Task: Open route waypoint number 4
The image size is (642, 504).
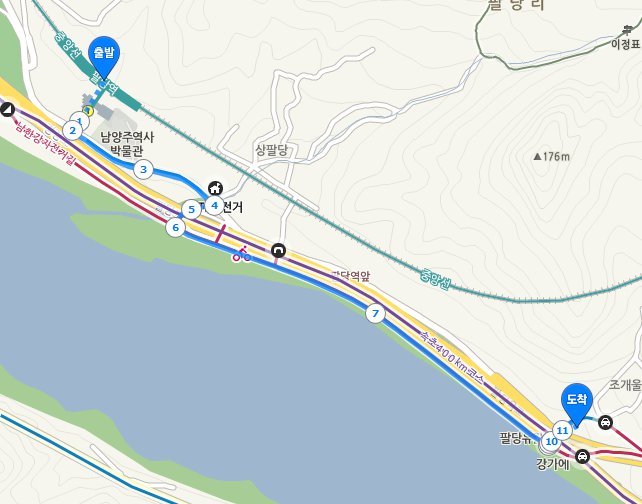Action: (214, 205)
